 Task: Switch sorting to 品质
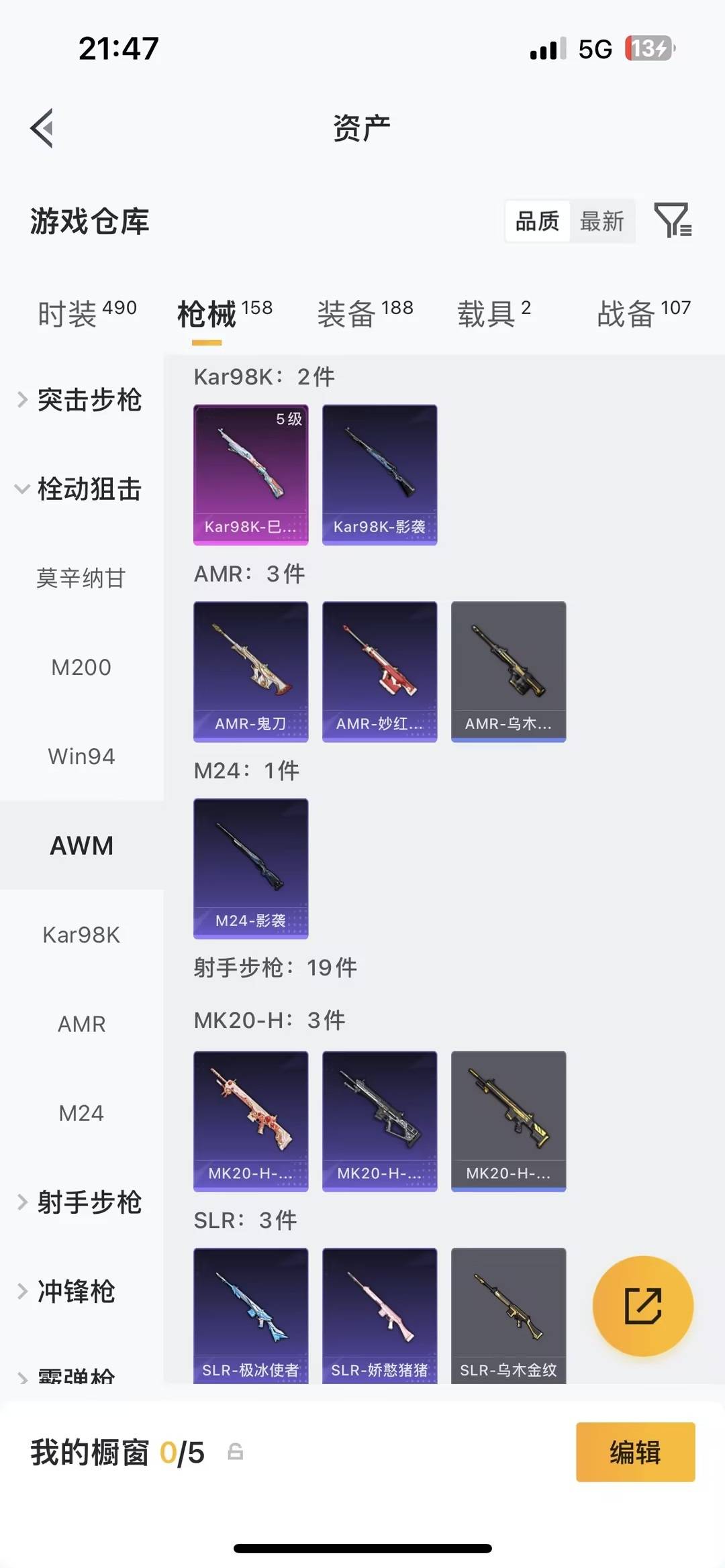[535, 221]
